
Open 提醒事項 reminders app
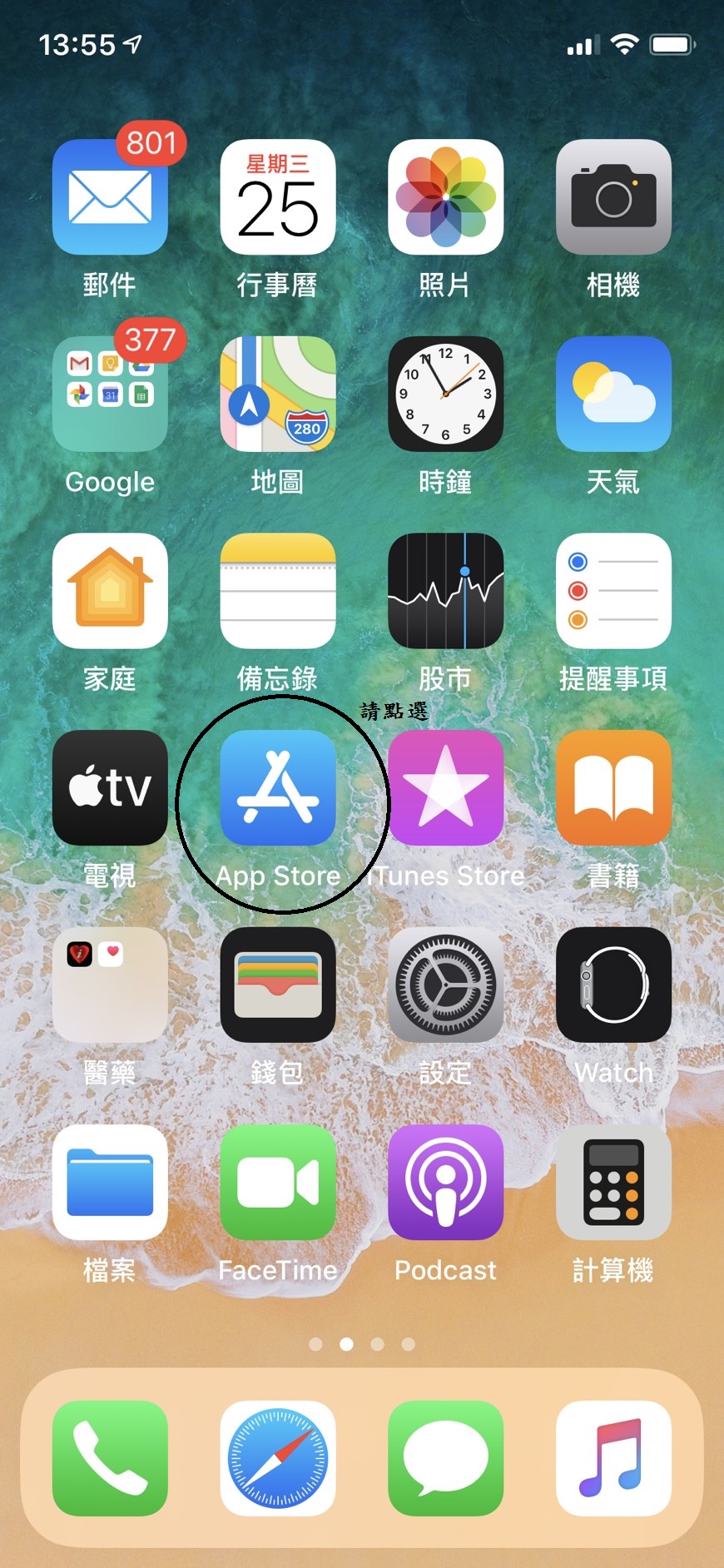pyautogui.click(x=614, y=591)
